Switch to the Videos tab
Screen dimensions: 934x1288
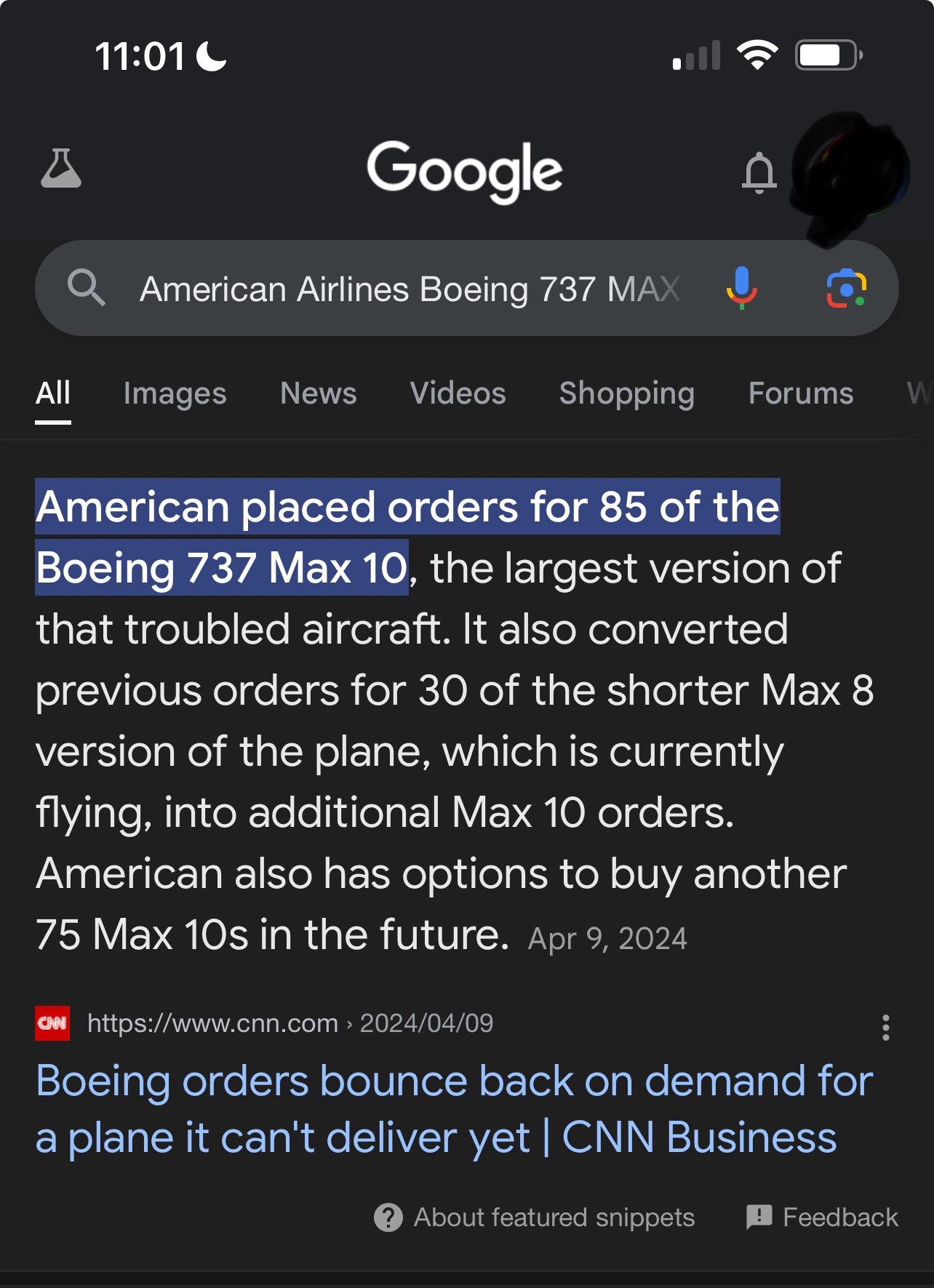tap(458, 393)
